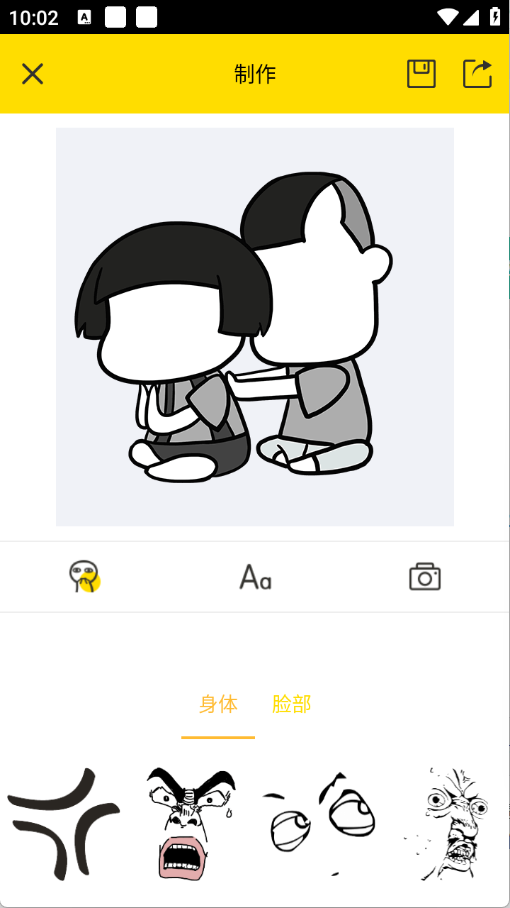510x908 pixels.
Task: Pick the side-glancing eyes face sticker
Action: tap(318, 824)
